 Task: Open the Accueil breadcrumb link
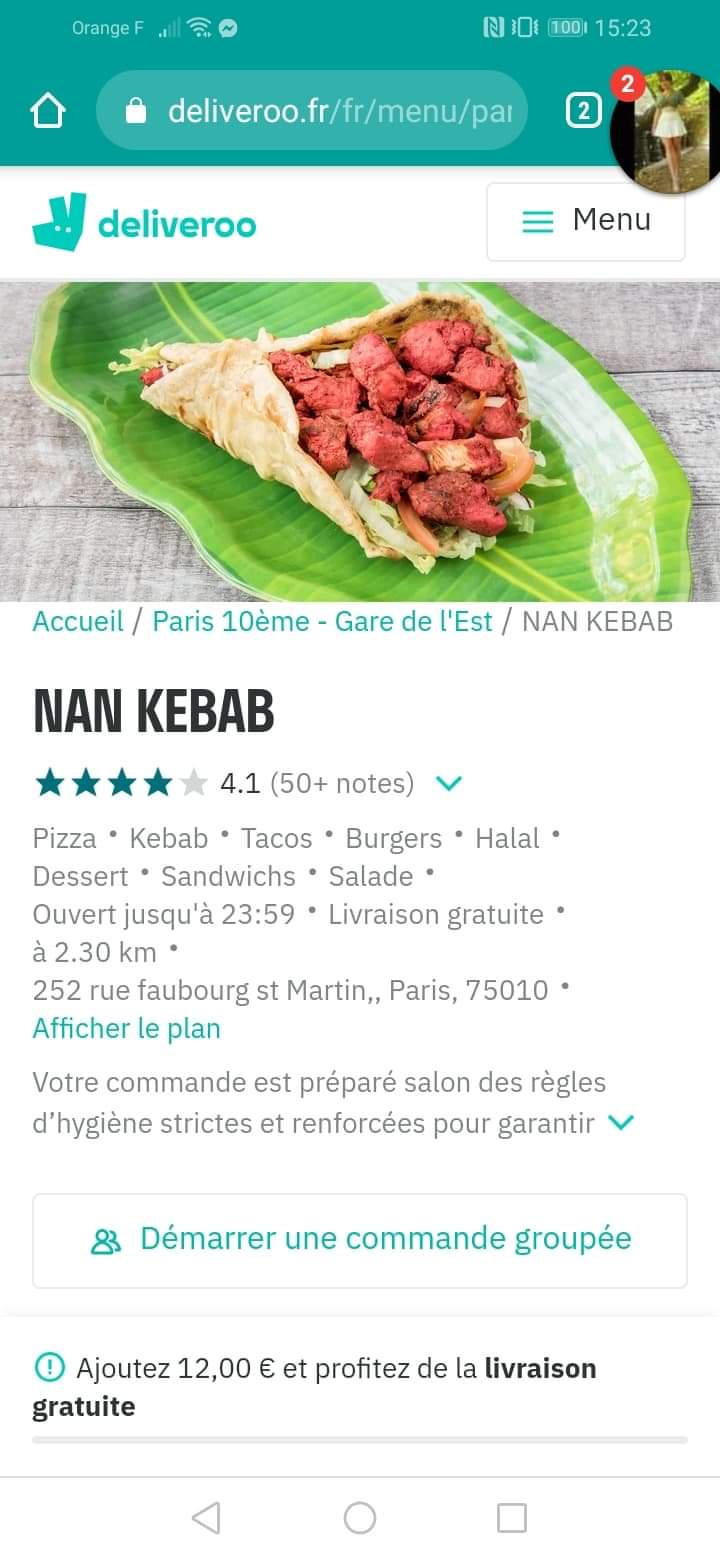[x=78, y=621]
